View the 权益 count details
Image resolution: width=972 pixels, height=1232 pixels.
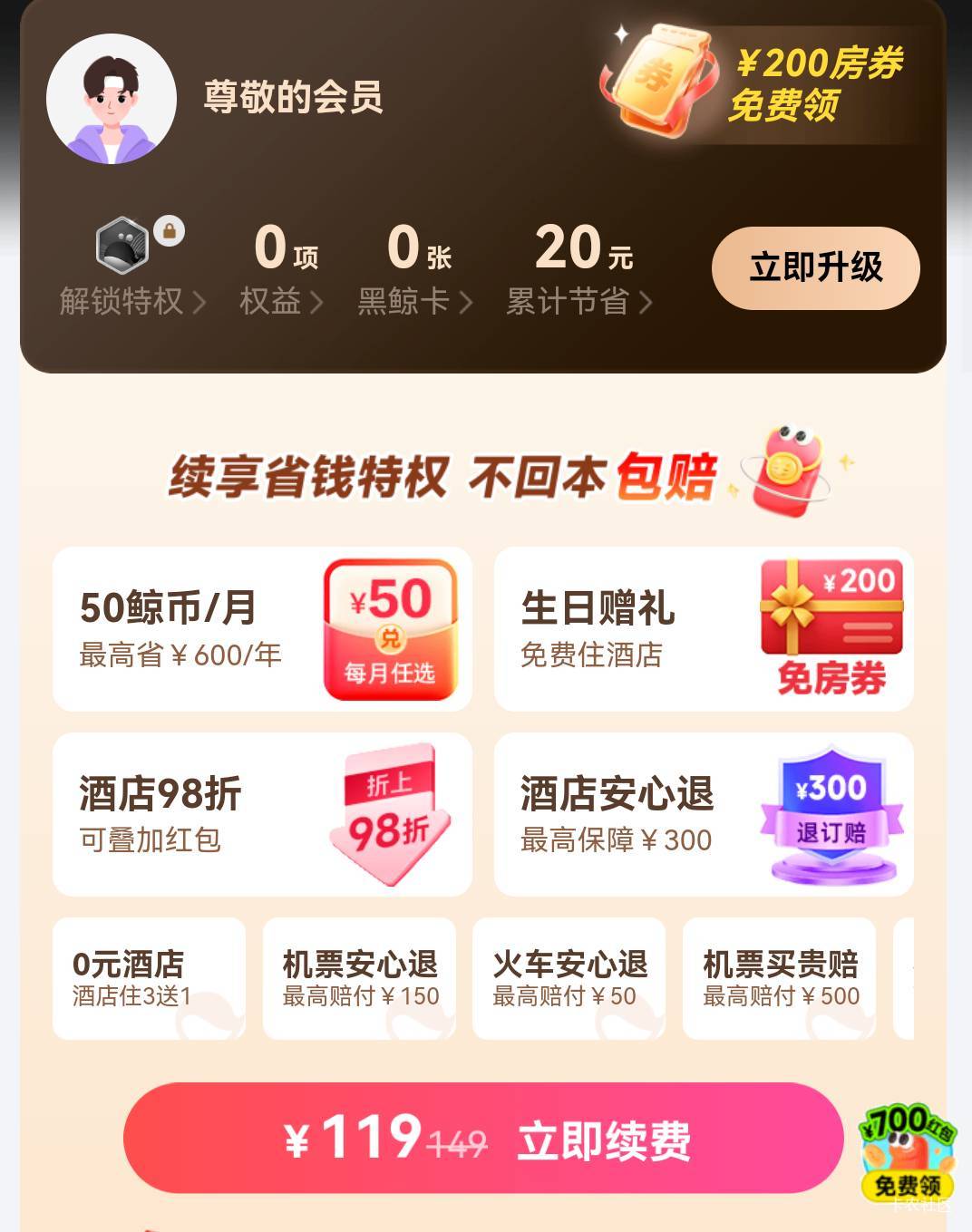pos(281,268)
